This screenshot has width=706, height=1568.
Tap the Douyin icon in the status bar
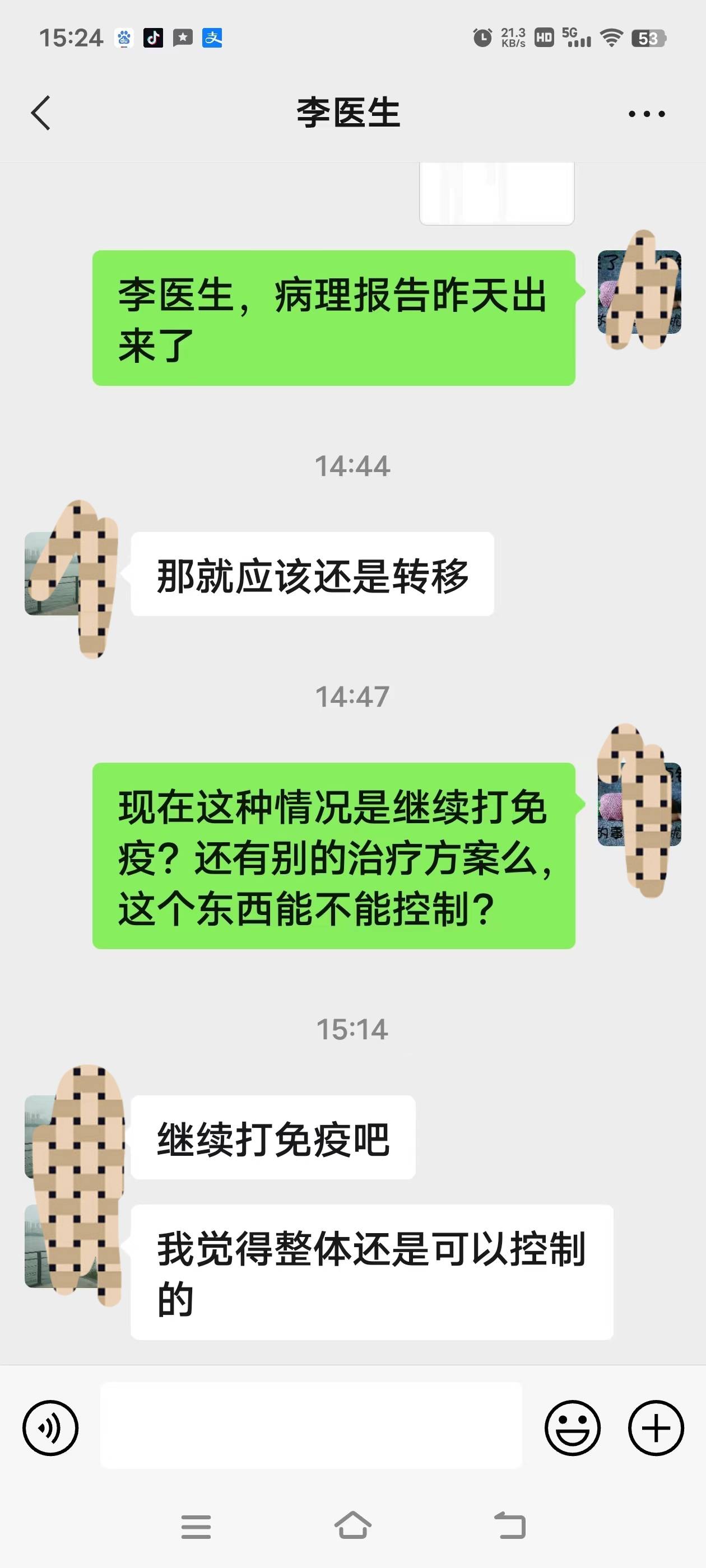(152, 38)
